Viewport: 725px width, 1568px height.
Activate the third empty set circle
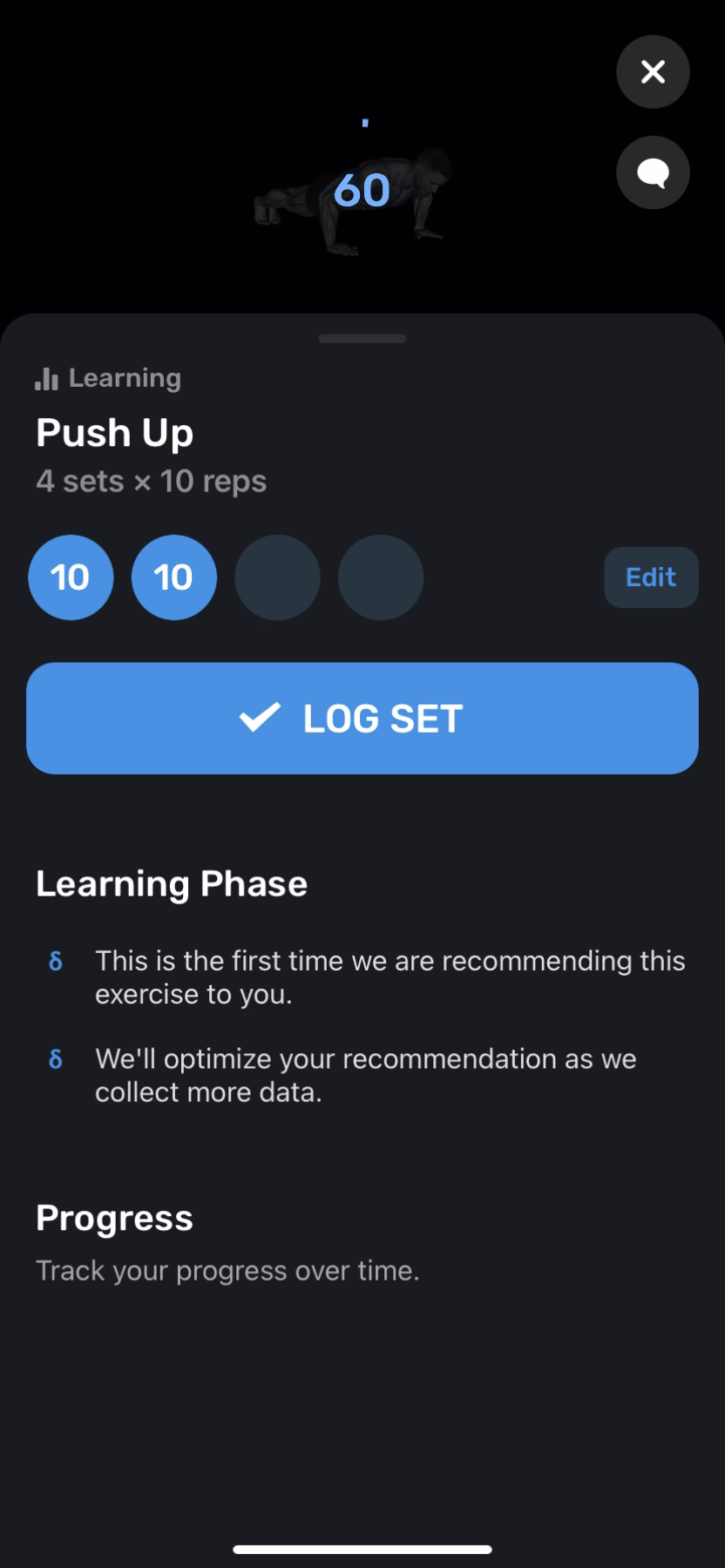point(277,577)
